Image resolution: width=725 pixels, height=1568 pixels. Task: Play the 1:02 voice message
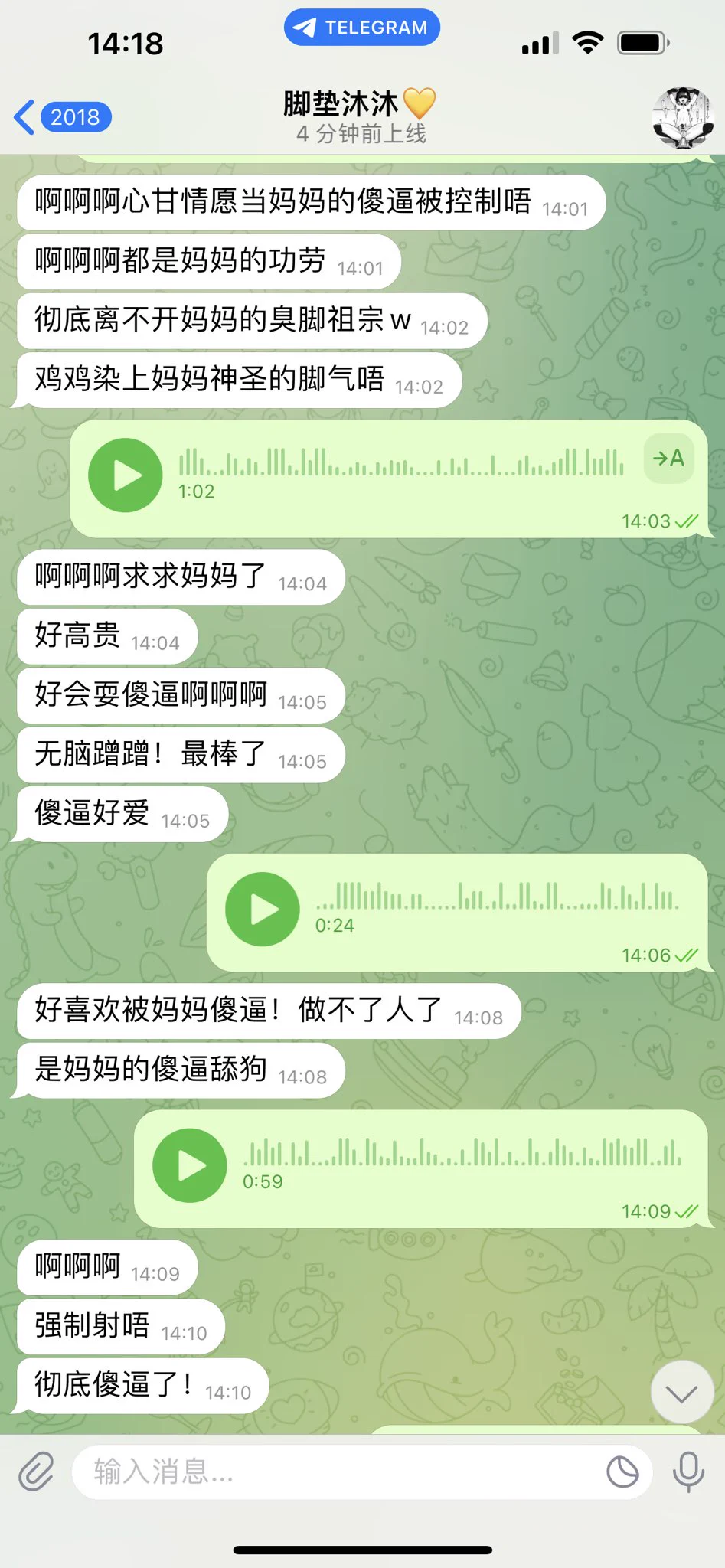click(126, 475)
